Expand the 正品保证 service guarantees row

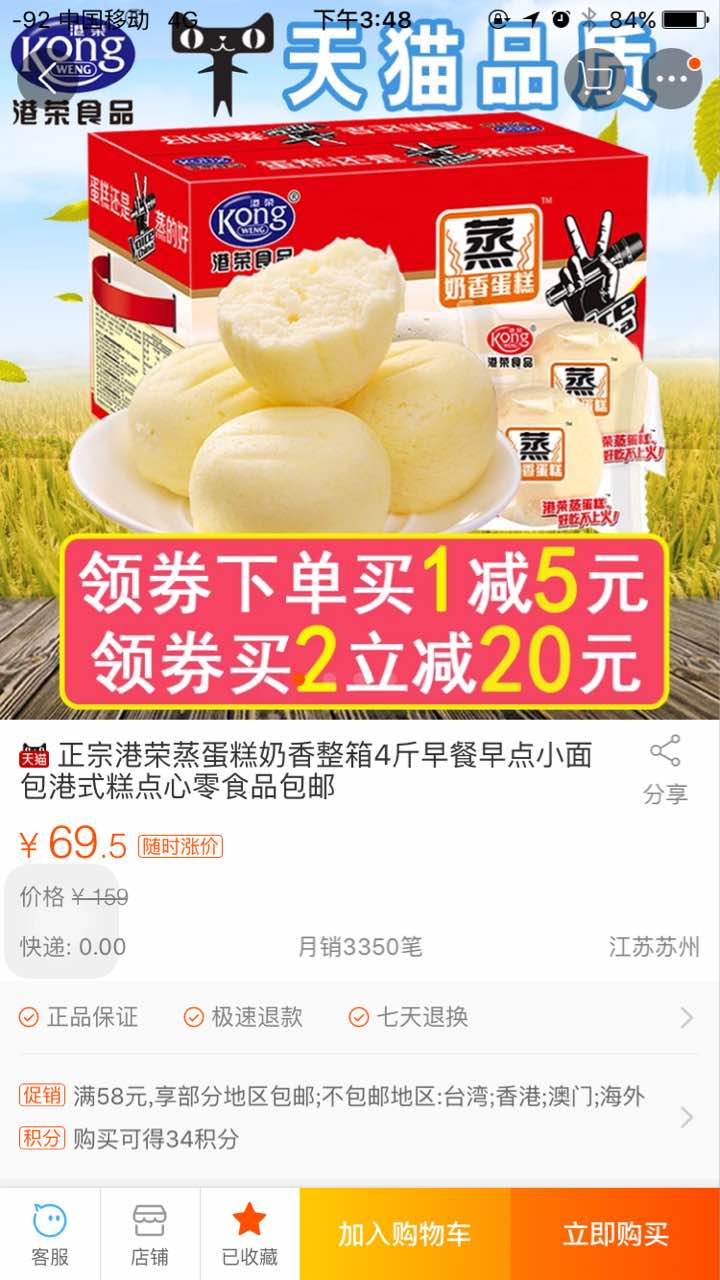point(360,1018)
